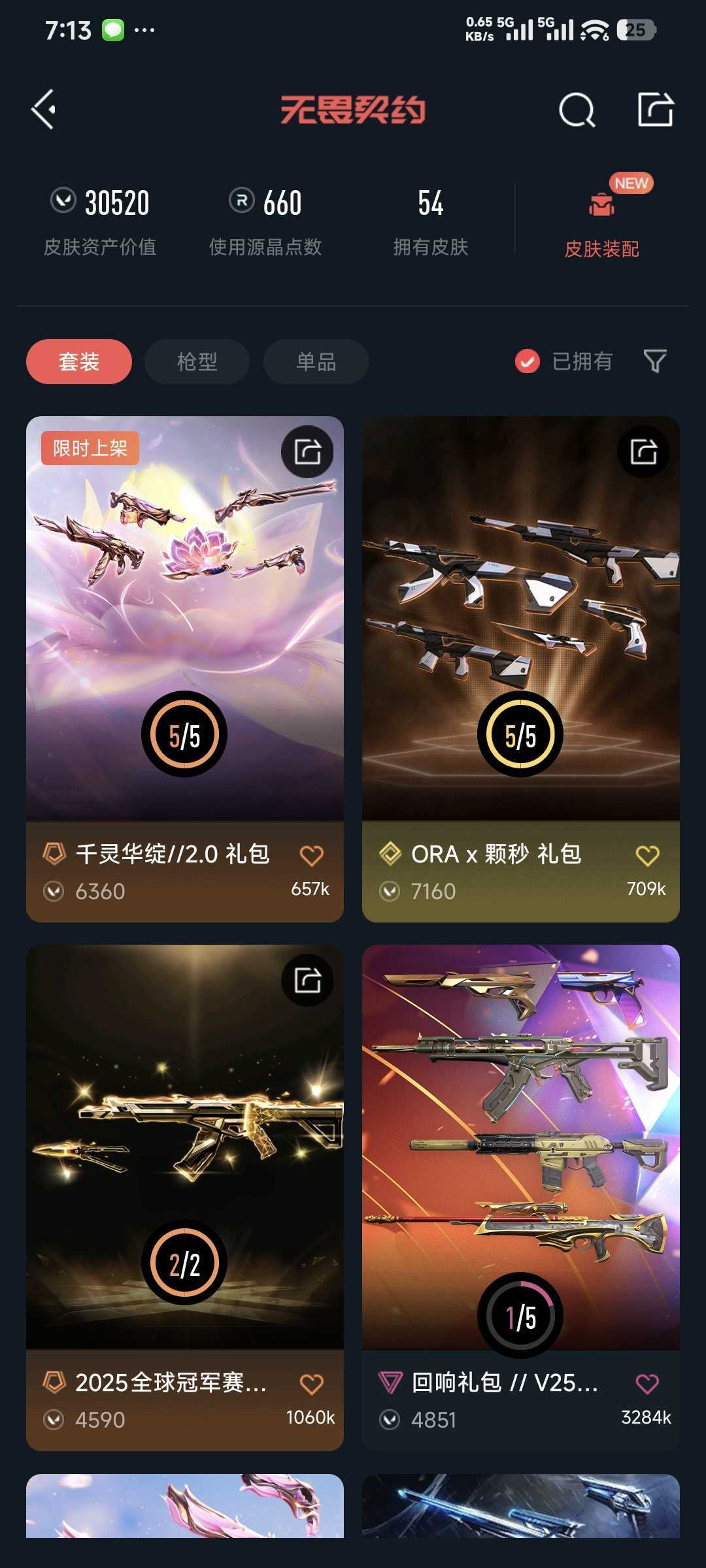The width and height of the screenshot is (706, 1568).
Task: Switch to the 枪型 tab
Action: [x=197, y=361]
